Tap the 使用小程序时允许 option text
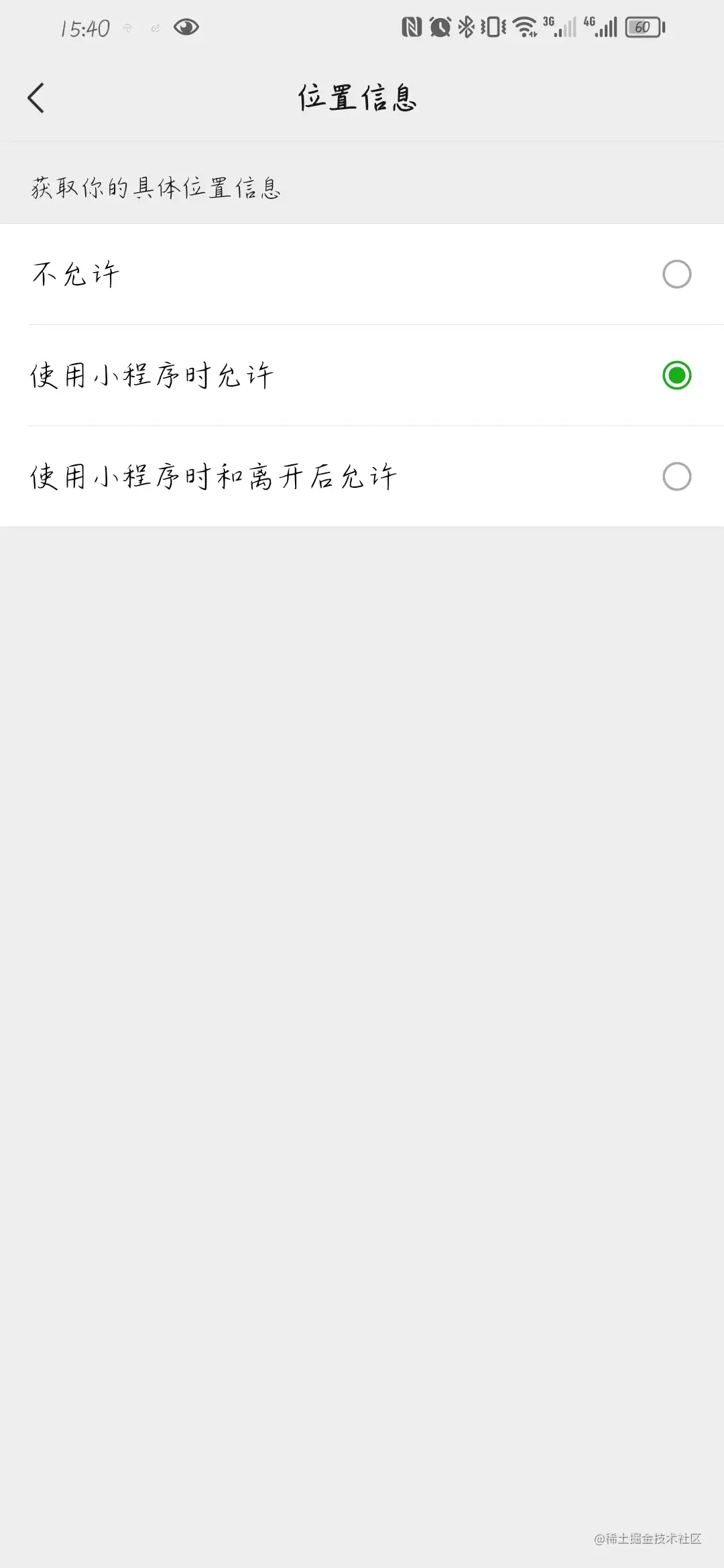The image size is (724, 1568). (154, 375)
